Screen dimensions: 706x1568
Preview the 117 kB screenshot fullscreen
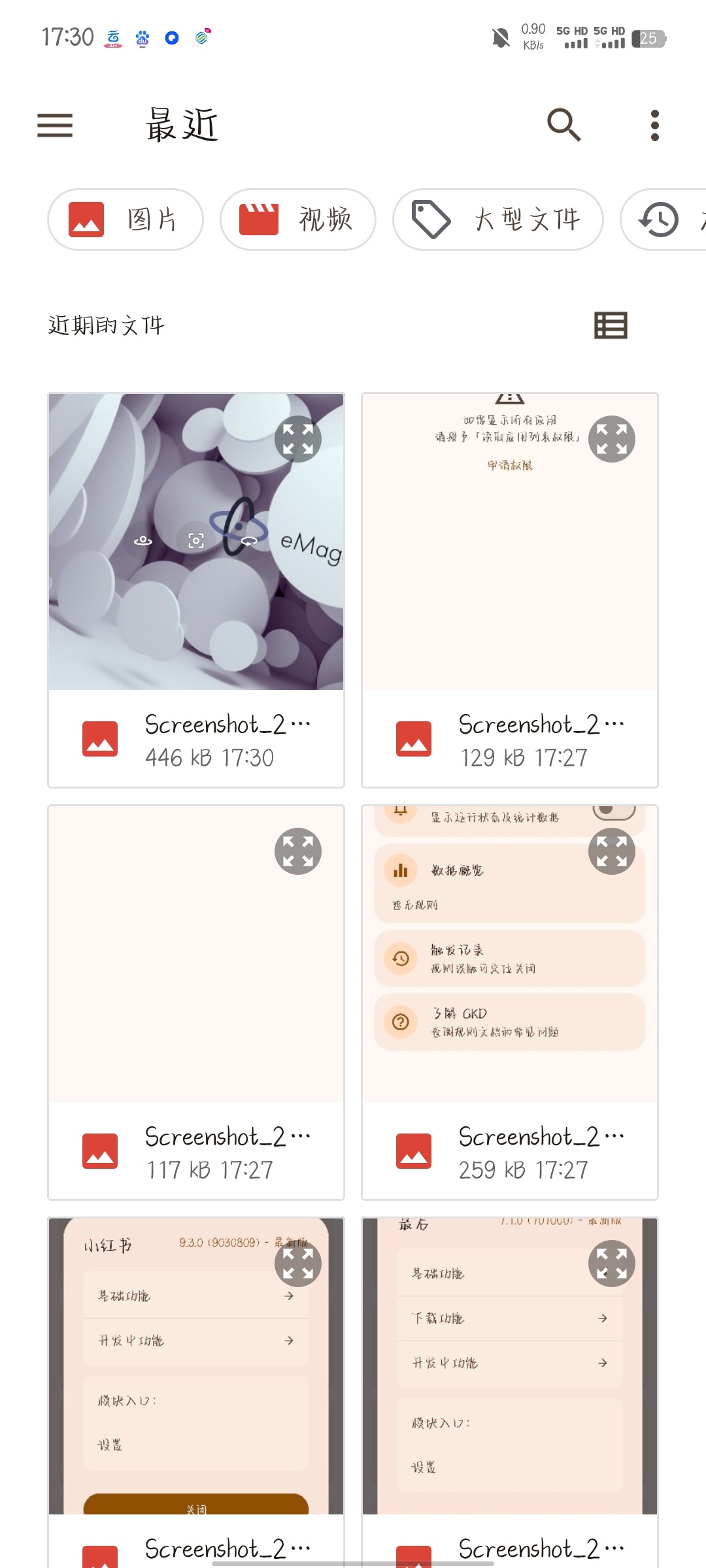[298, 851]
